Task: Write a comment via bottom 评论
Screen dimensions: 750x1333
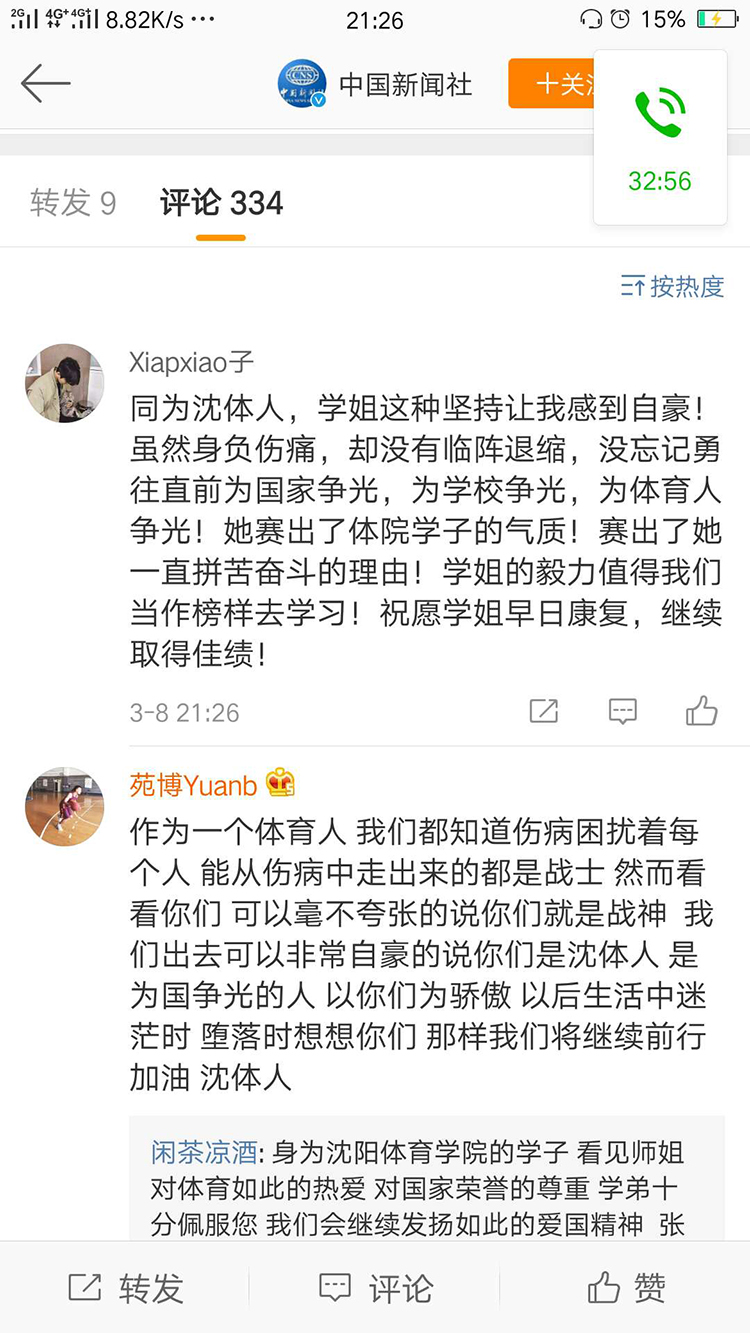Action: pos(375,1288)
